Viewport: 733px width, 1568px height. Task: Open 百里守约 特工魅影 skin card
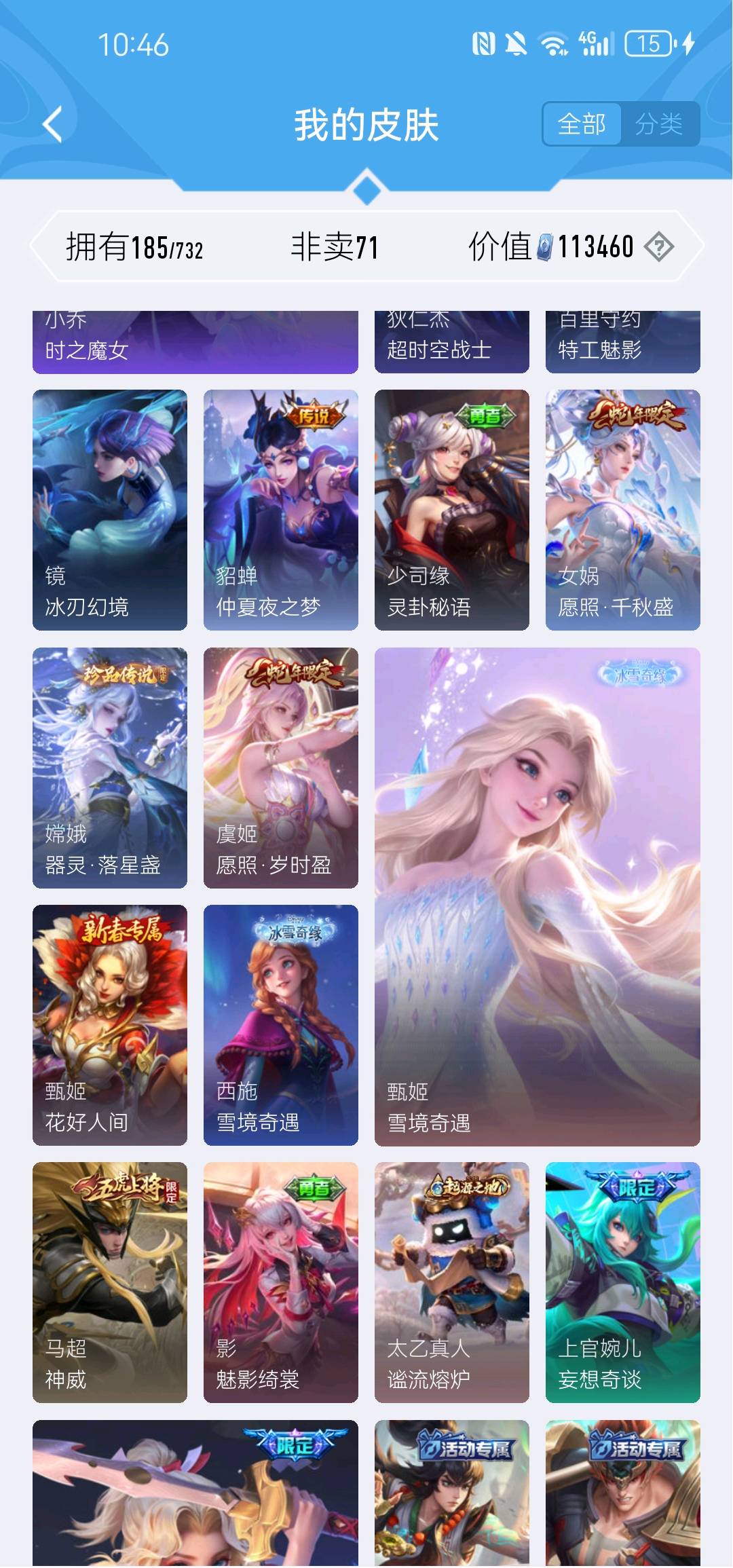click(623, 342)
